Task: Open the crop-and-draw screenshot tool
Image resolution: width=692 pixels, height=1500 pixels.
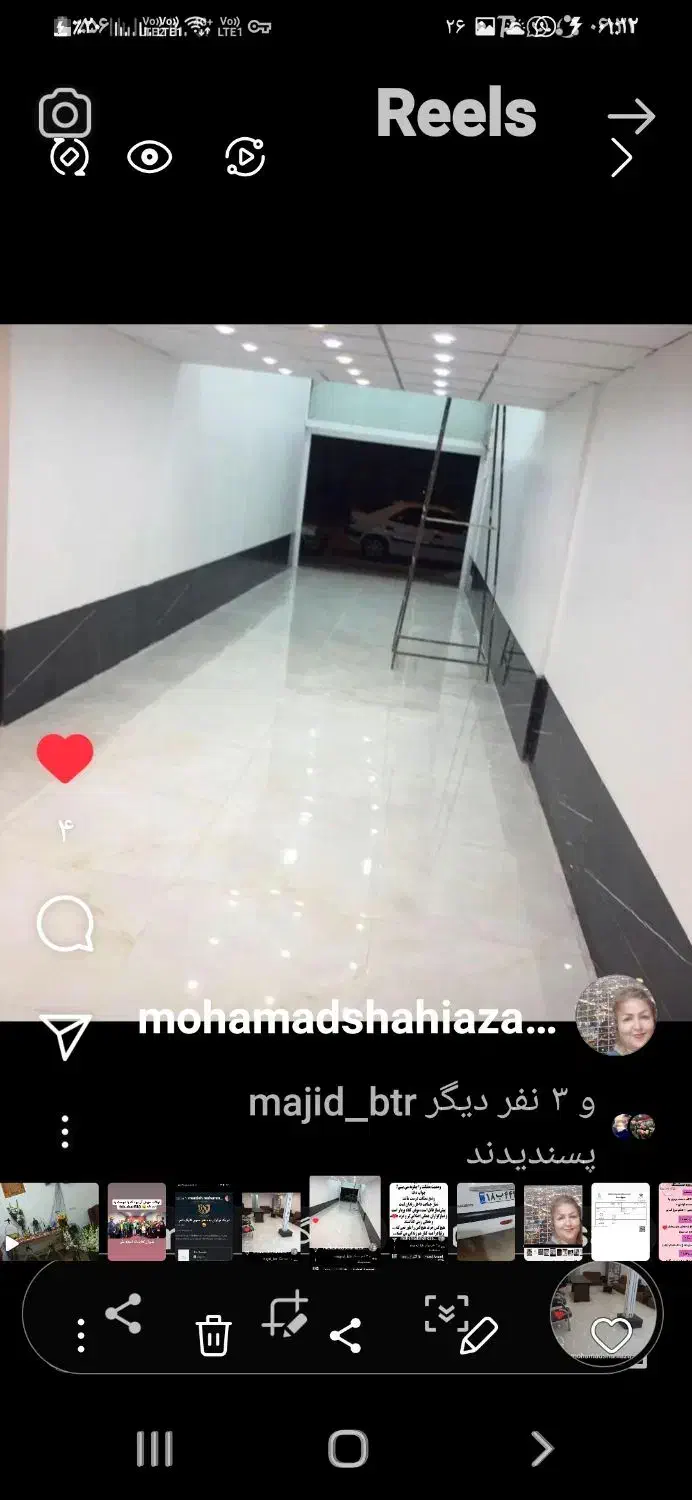Action: click(x=285, y=1315)
